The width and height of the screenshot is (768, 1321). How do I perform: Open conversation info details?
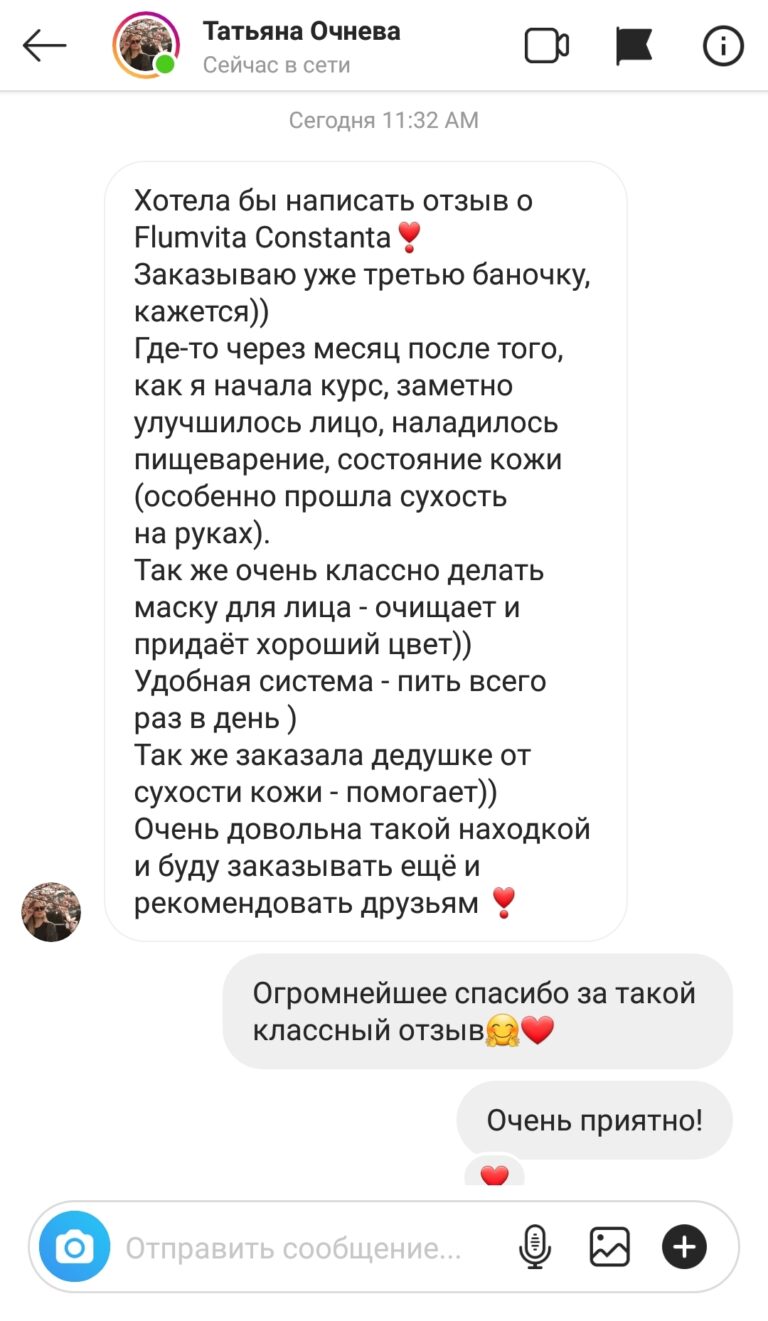[723, 46]
